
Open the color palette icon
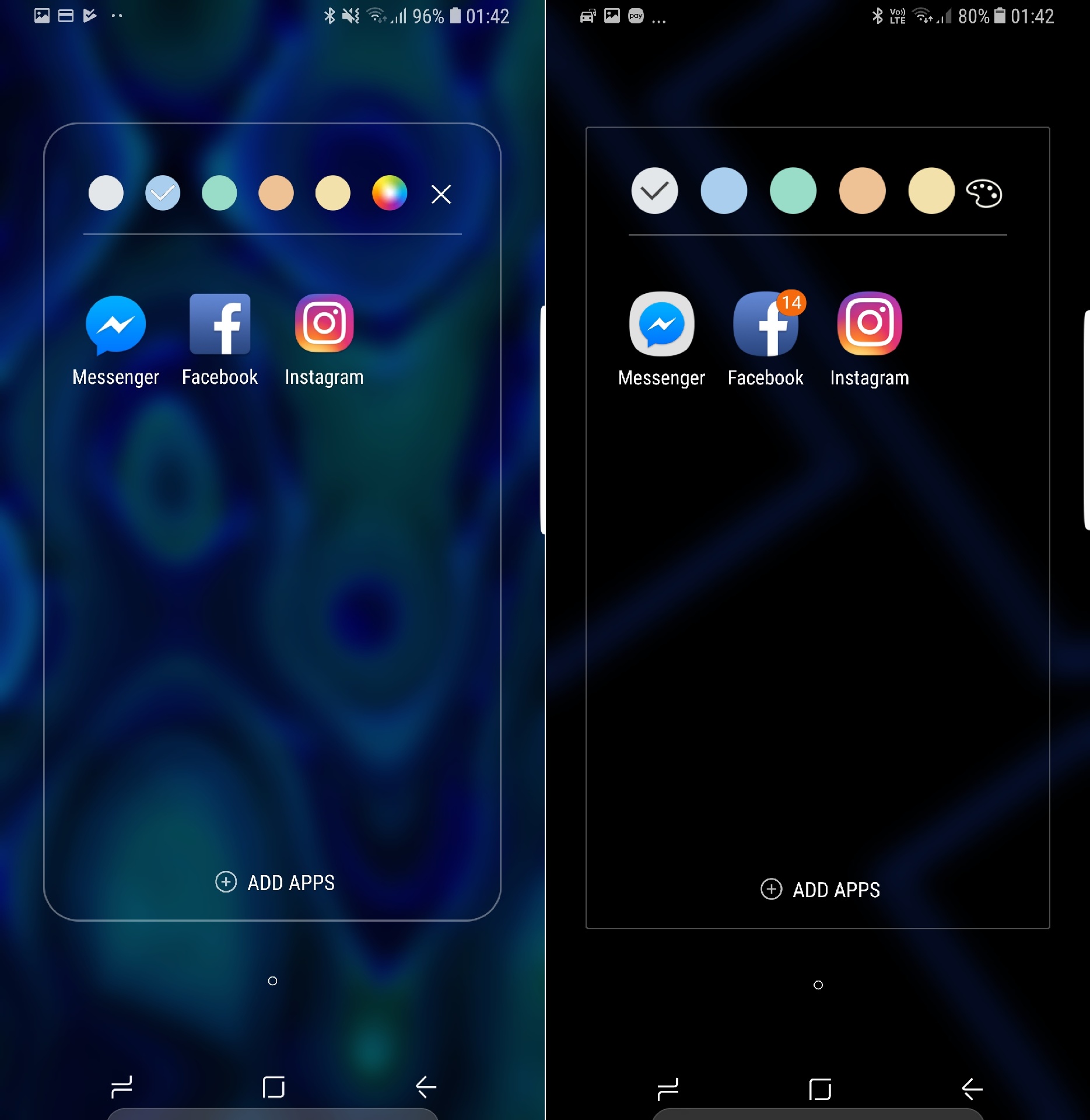coord(984,193)
